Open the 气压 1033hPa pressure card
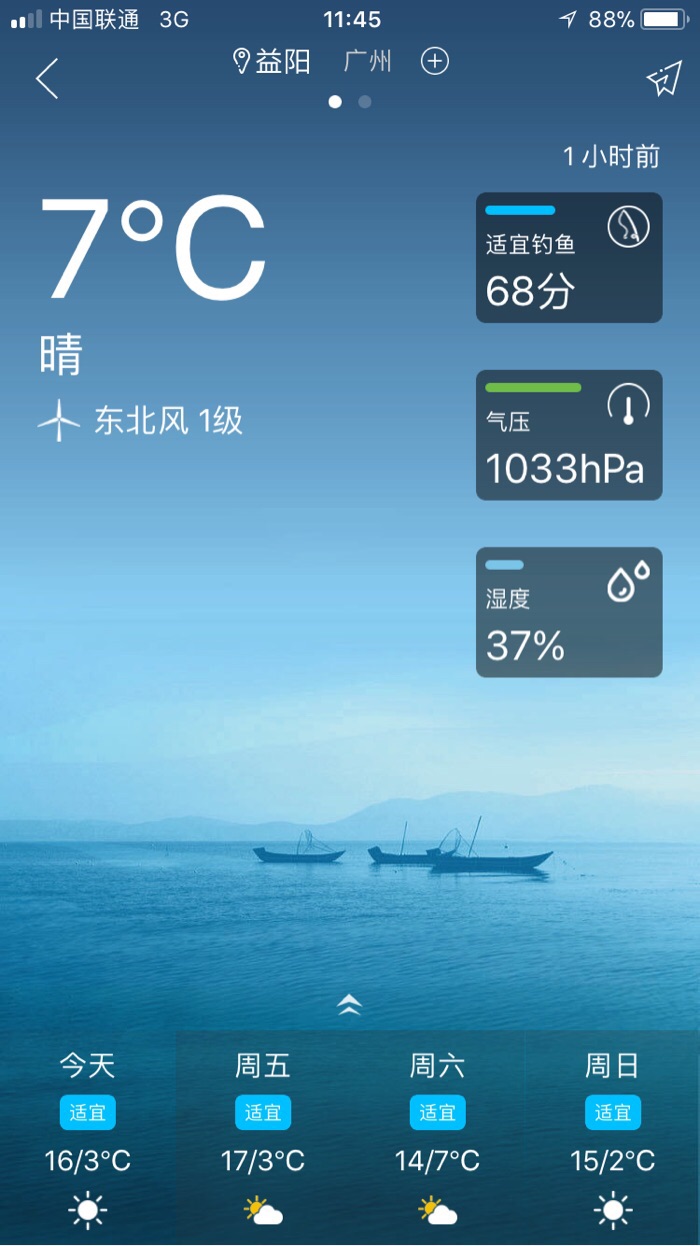 568,435
